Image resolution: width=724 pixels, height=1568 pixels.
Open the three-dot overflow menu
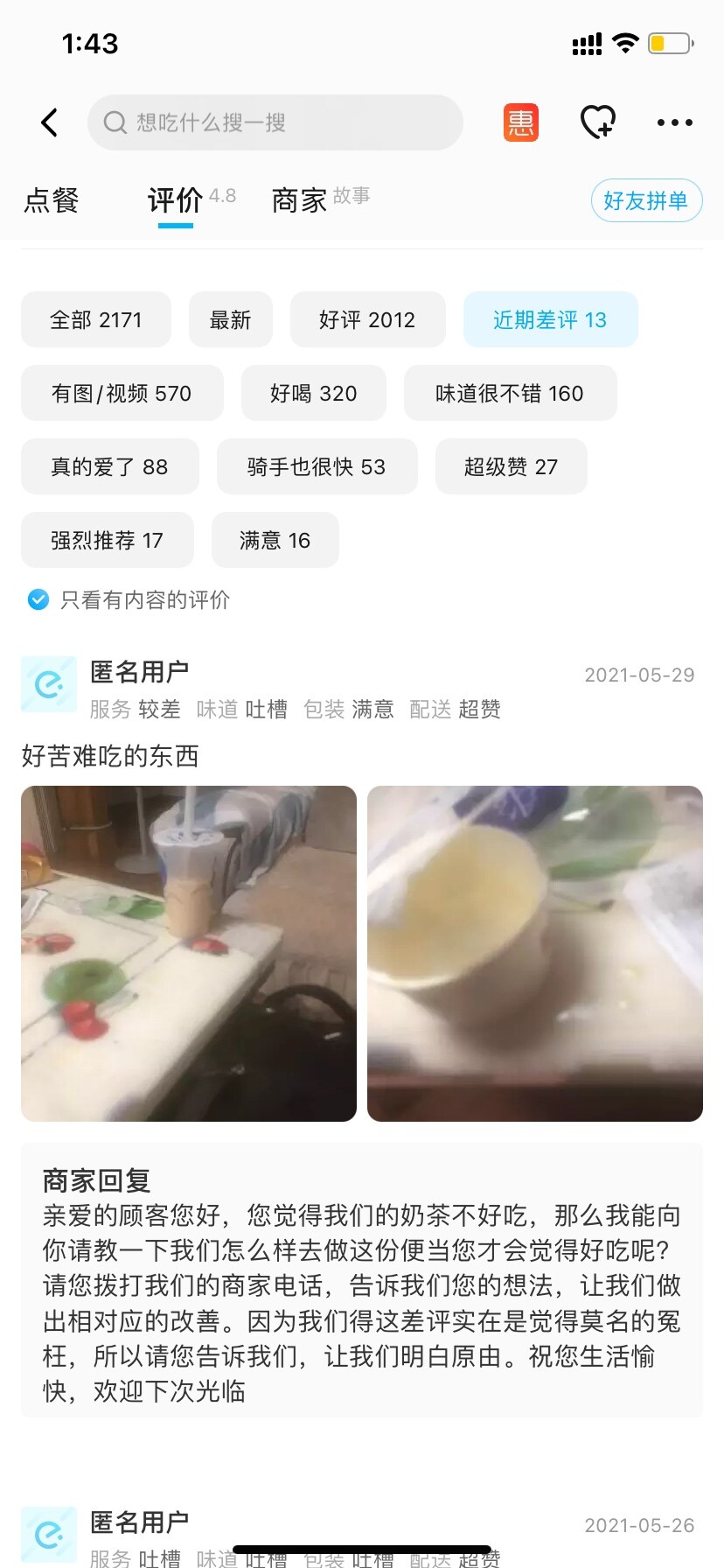(674, 122)
